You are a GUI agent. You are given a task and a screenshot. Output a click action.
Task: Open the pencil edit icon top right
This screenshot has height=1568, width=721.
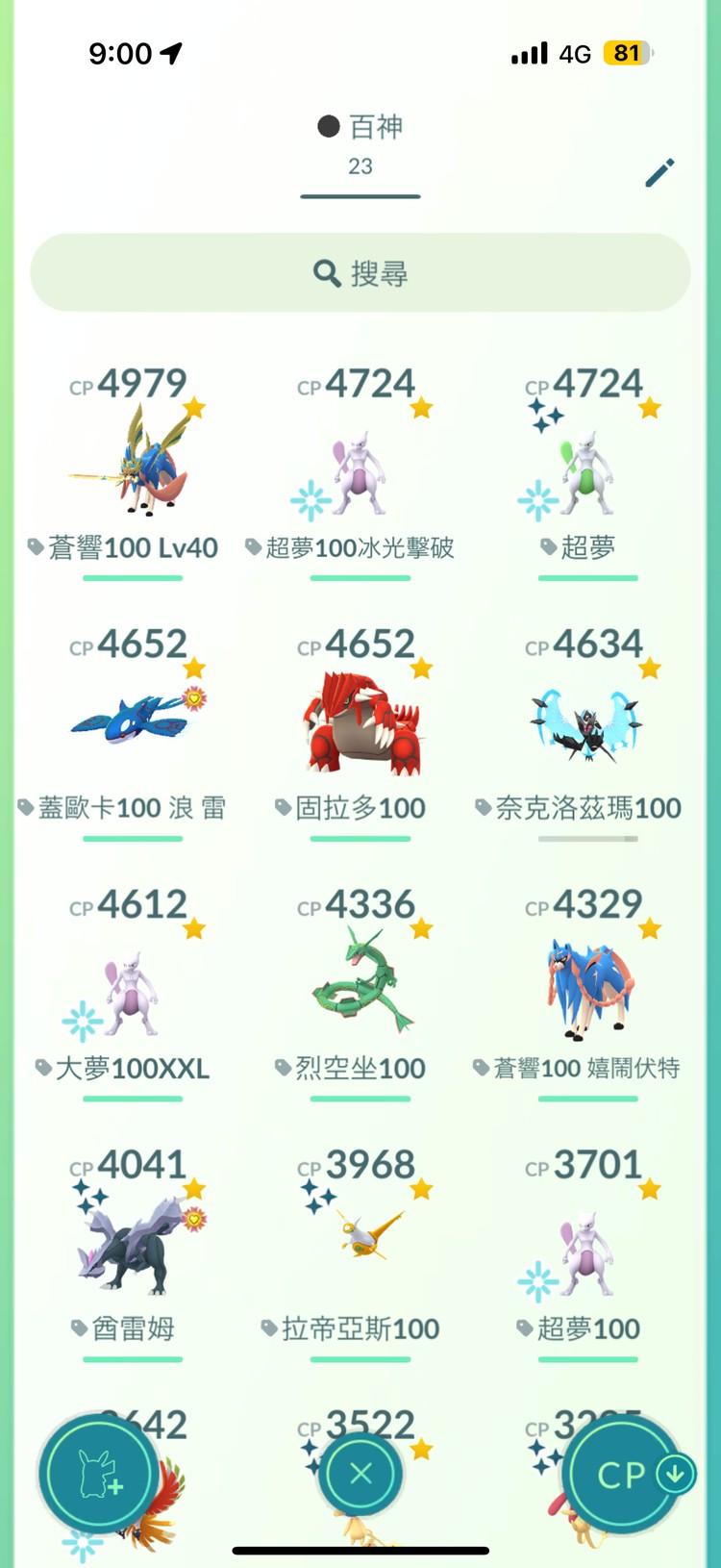coord(659,173)
